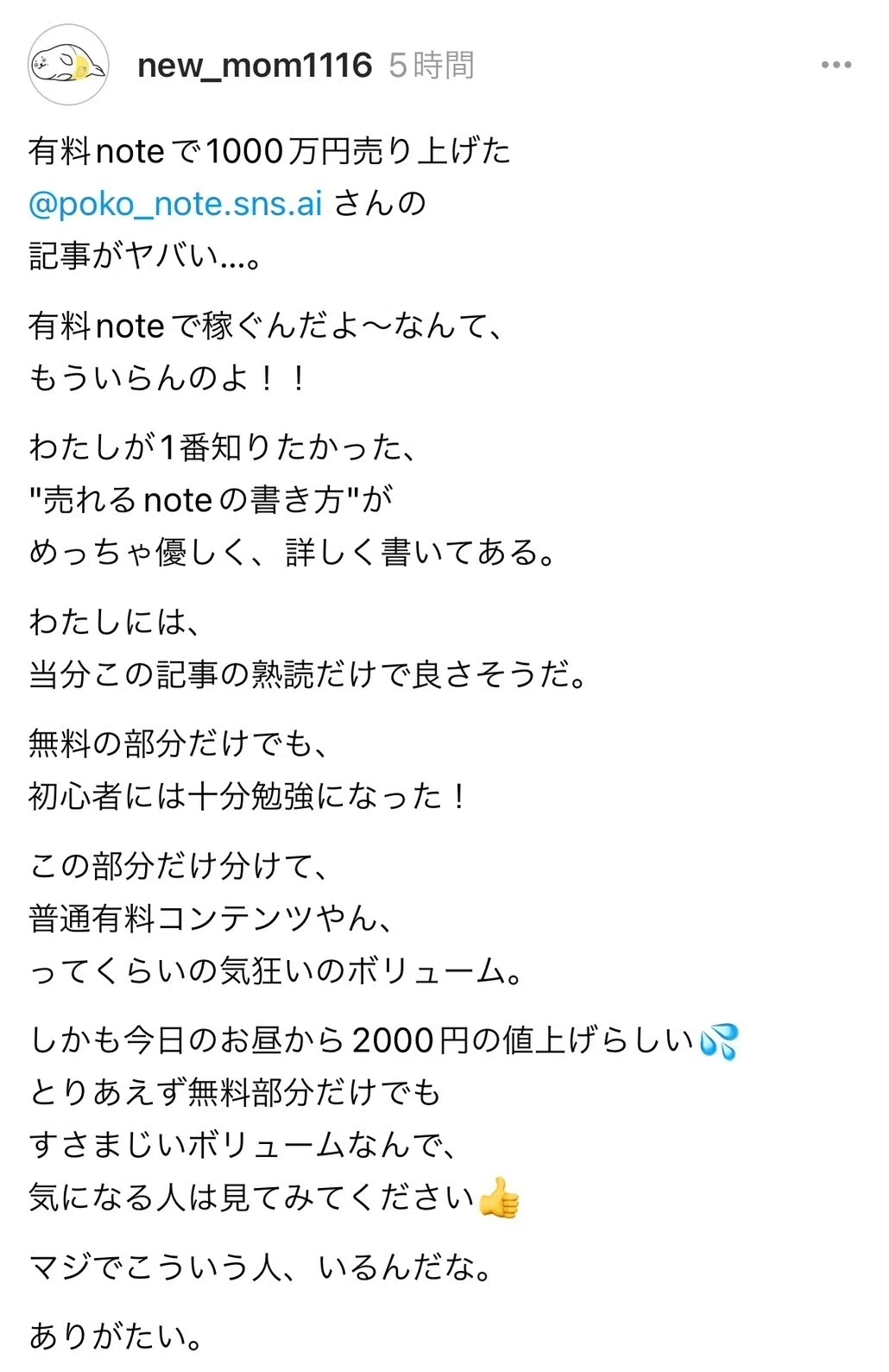Open the post's three-dot overflow menu
The image size is (889, 1372).
pos(836,65)
